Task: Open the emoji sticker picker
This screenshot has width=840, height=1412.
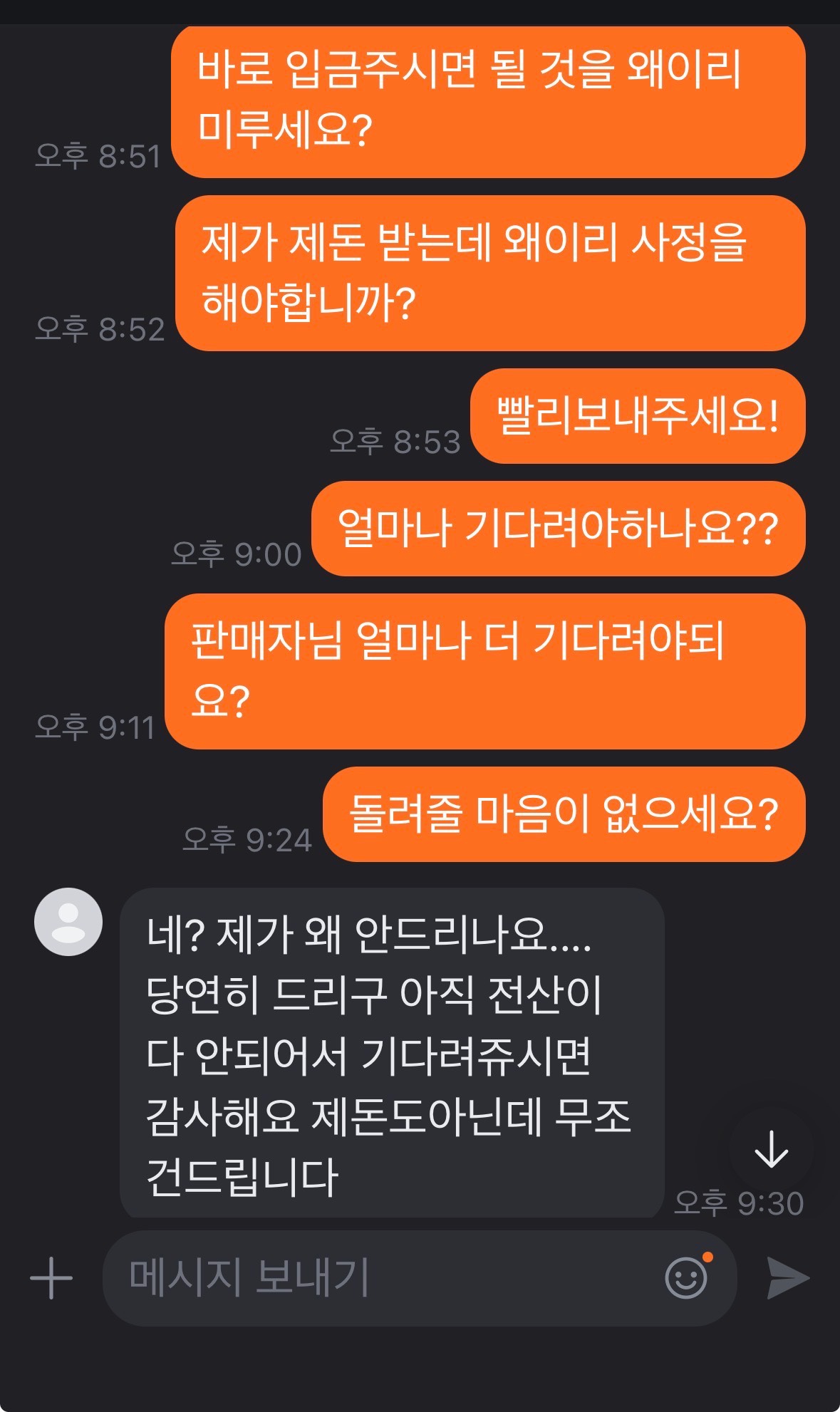Action: pos(686,1277)
